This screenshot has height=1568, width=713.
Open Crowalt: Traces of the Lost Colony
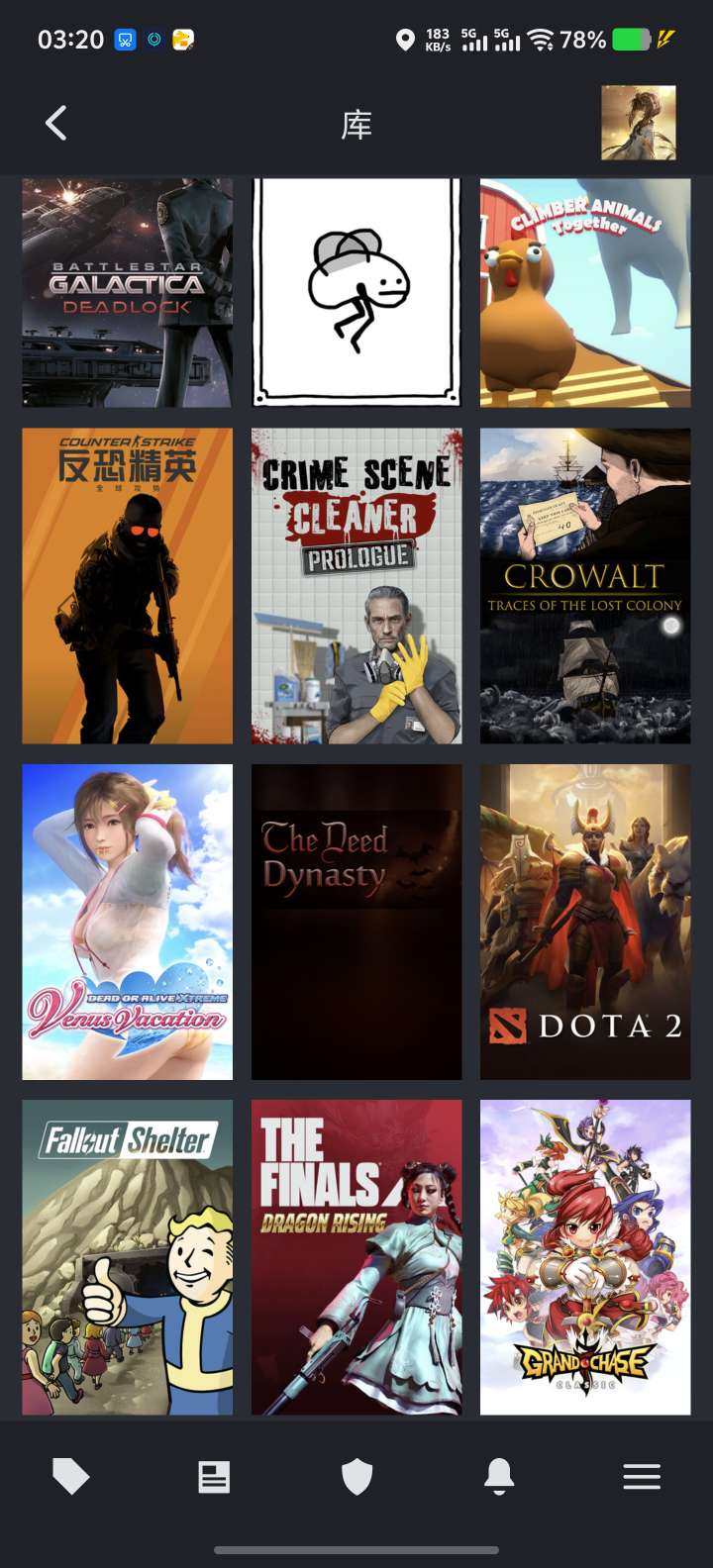pos(585,585)
